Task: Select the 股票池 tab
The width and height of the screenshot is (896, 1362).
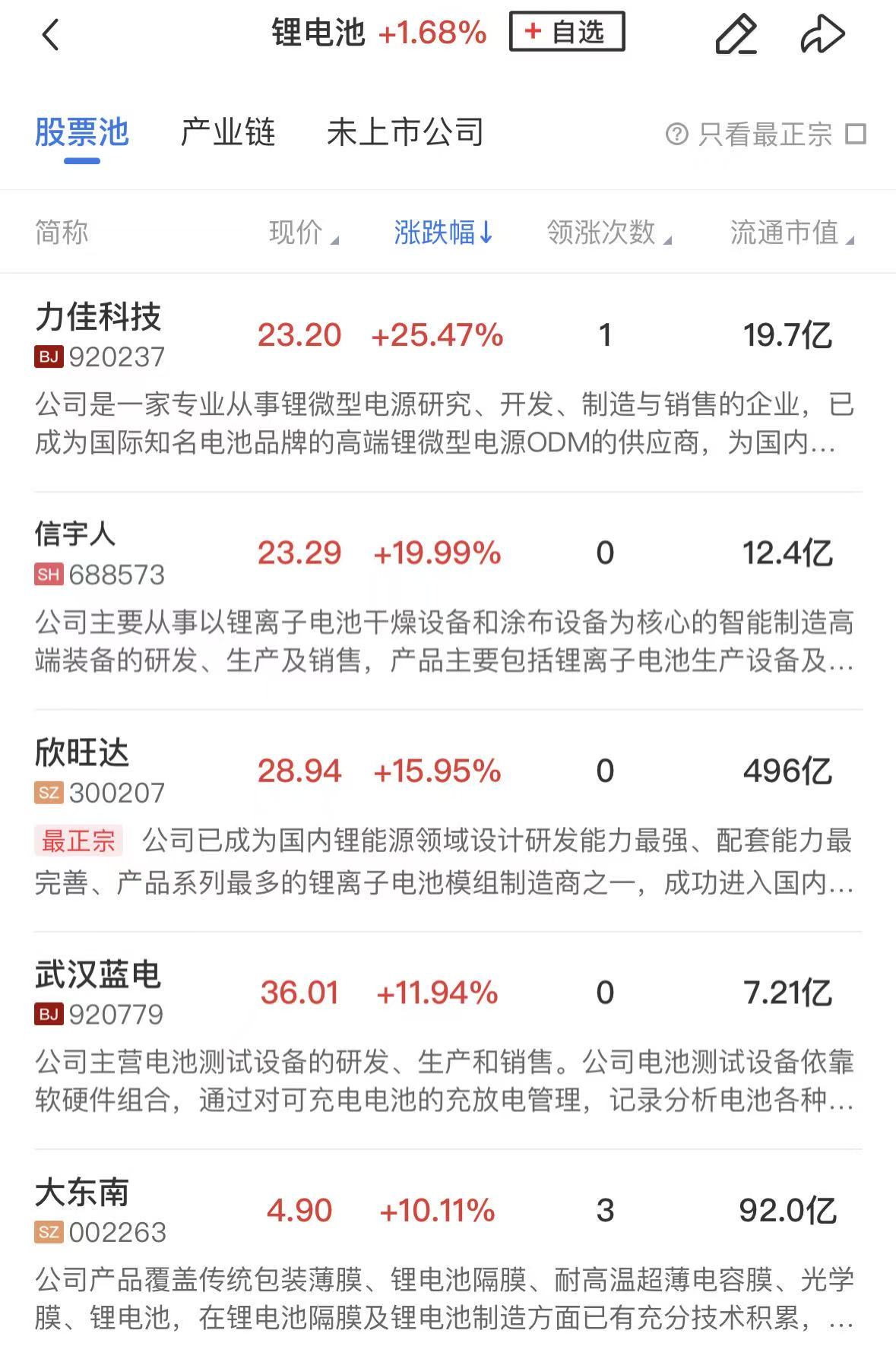Action: (82, 132)
